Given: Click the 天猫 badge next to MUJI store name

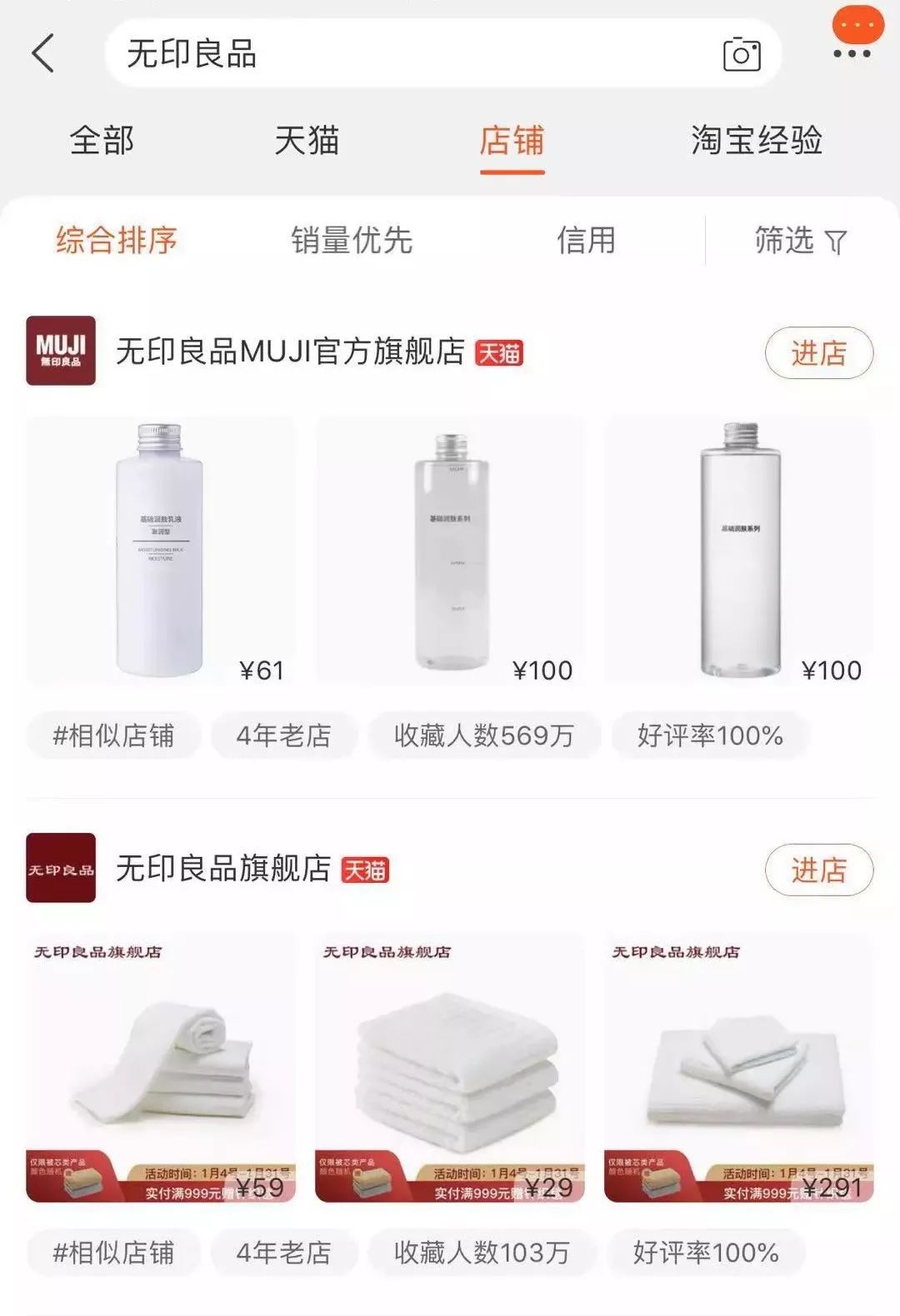Looking at the screenshot, I should (501, 353).
